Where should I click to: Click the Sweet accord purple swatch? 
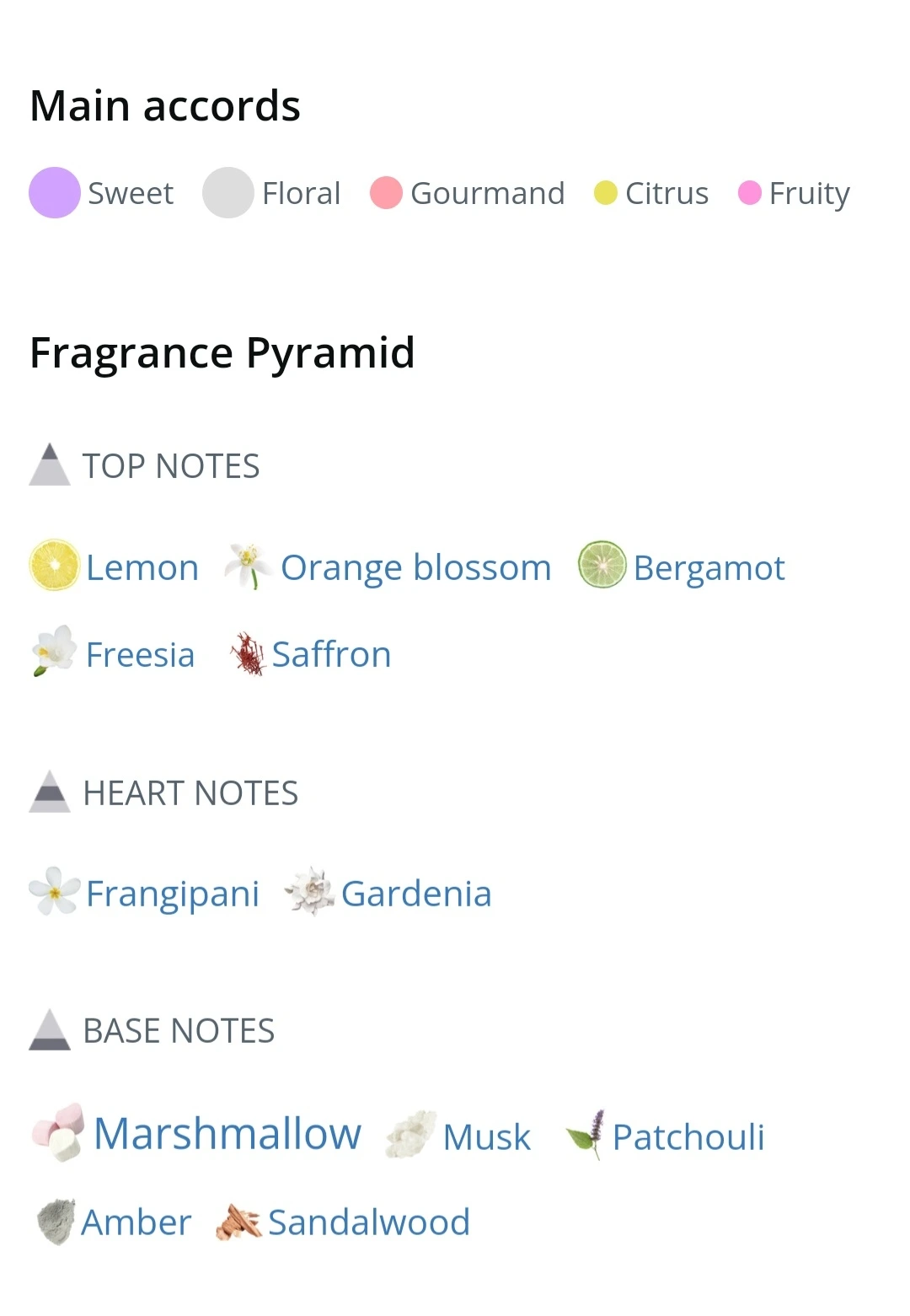click(x=55, y=193)
